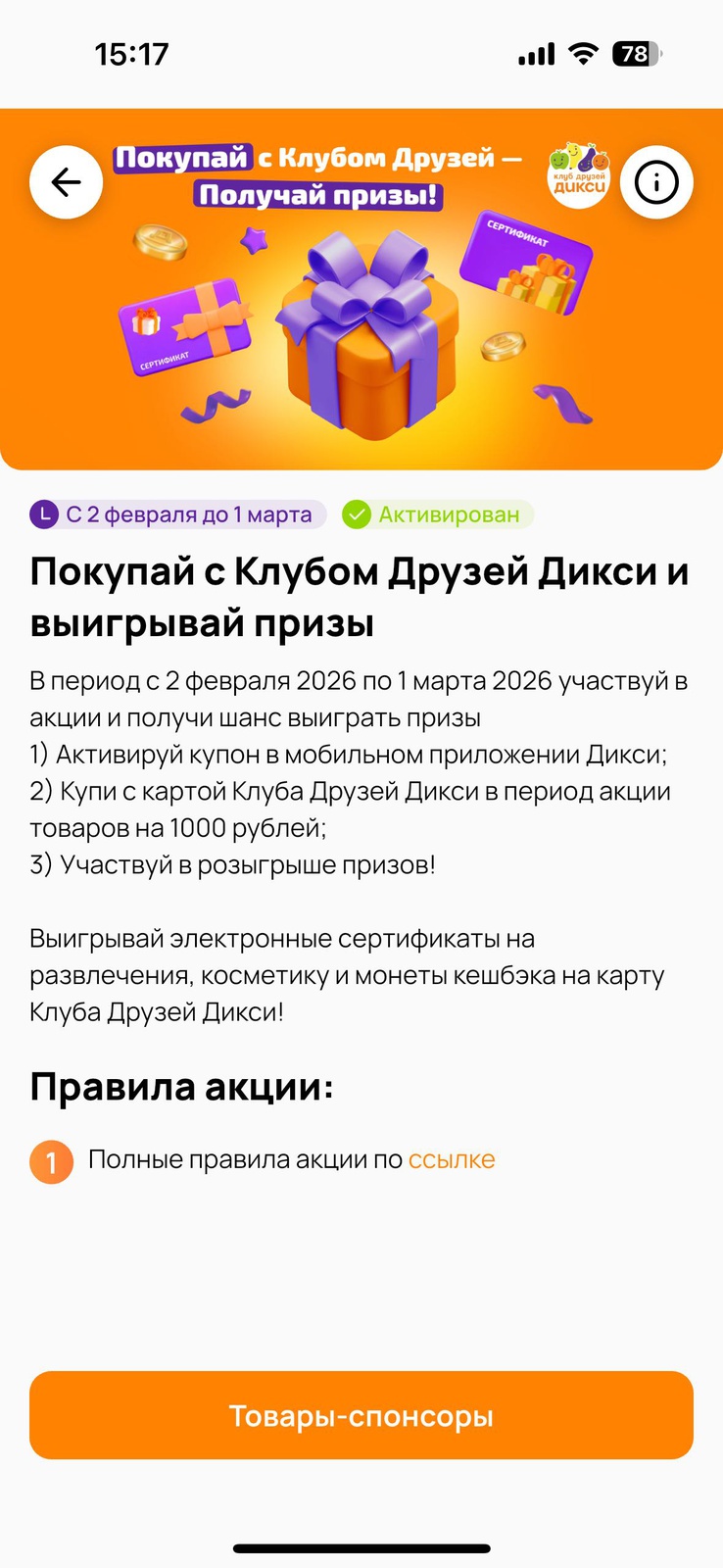Viewport: 723px width, 1568px height.
Task: Open the full rules via "ссылке" link
Action: pyautogui.click(x=452, y=1159)
